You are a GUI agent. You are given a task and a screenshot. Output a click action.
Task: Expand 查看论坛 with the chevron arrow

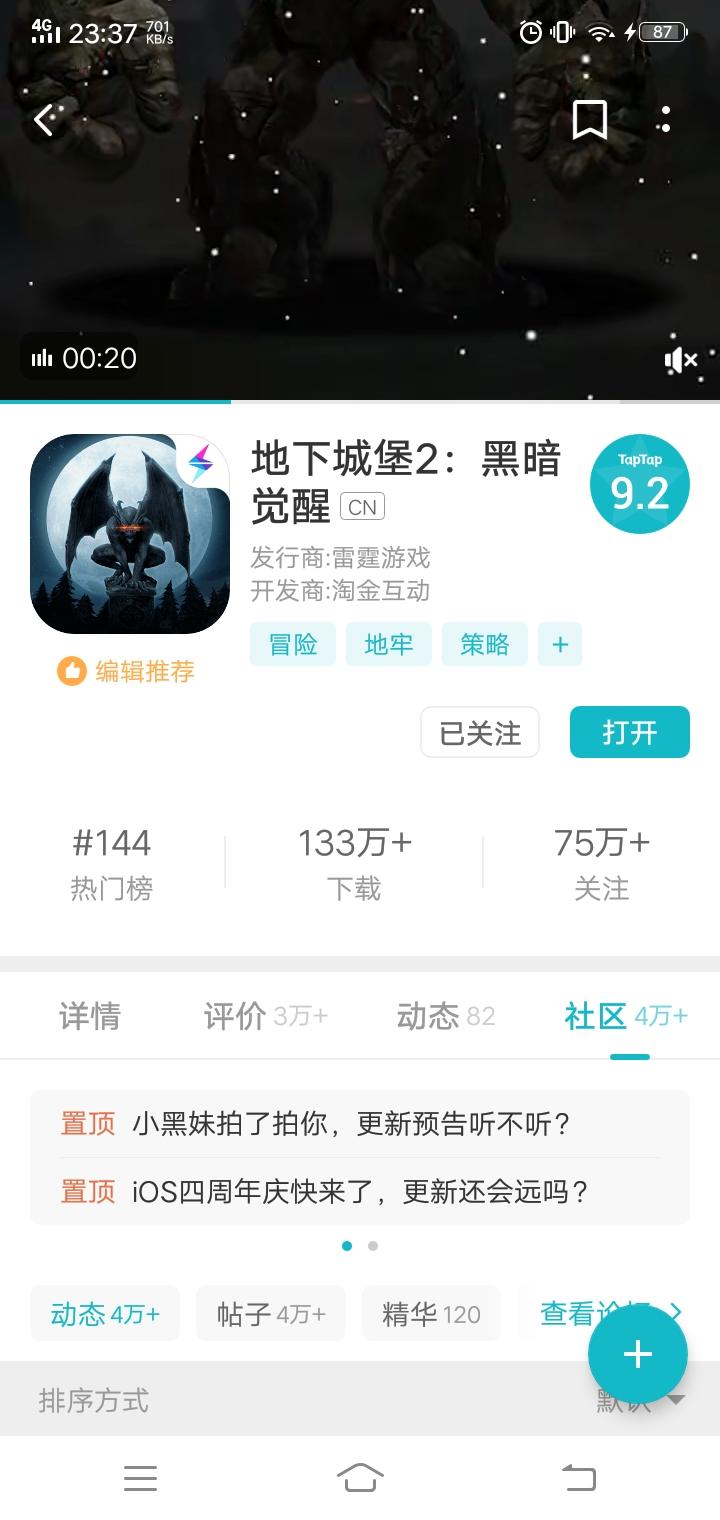coord(674,1313)
